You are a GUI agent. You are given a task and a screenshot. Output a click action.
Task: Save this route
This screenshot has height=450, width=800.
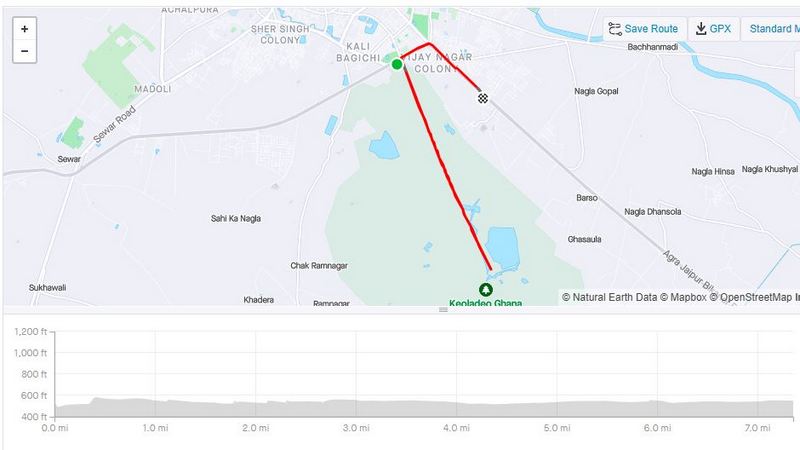click(x=643, y=29)
